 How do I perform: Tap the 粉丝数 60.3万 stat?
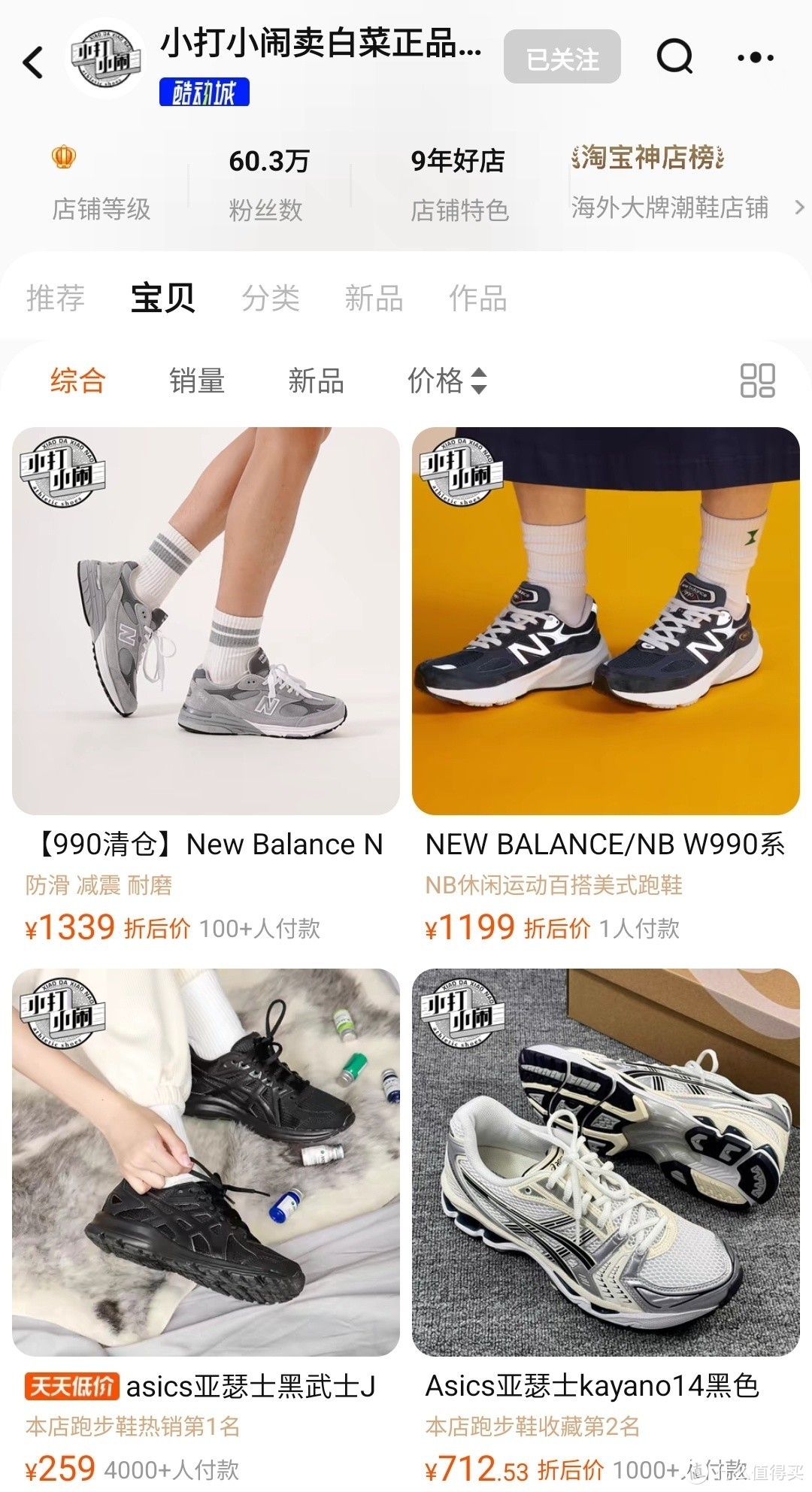point(271,180)
